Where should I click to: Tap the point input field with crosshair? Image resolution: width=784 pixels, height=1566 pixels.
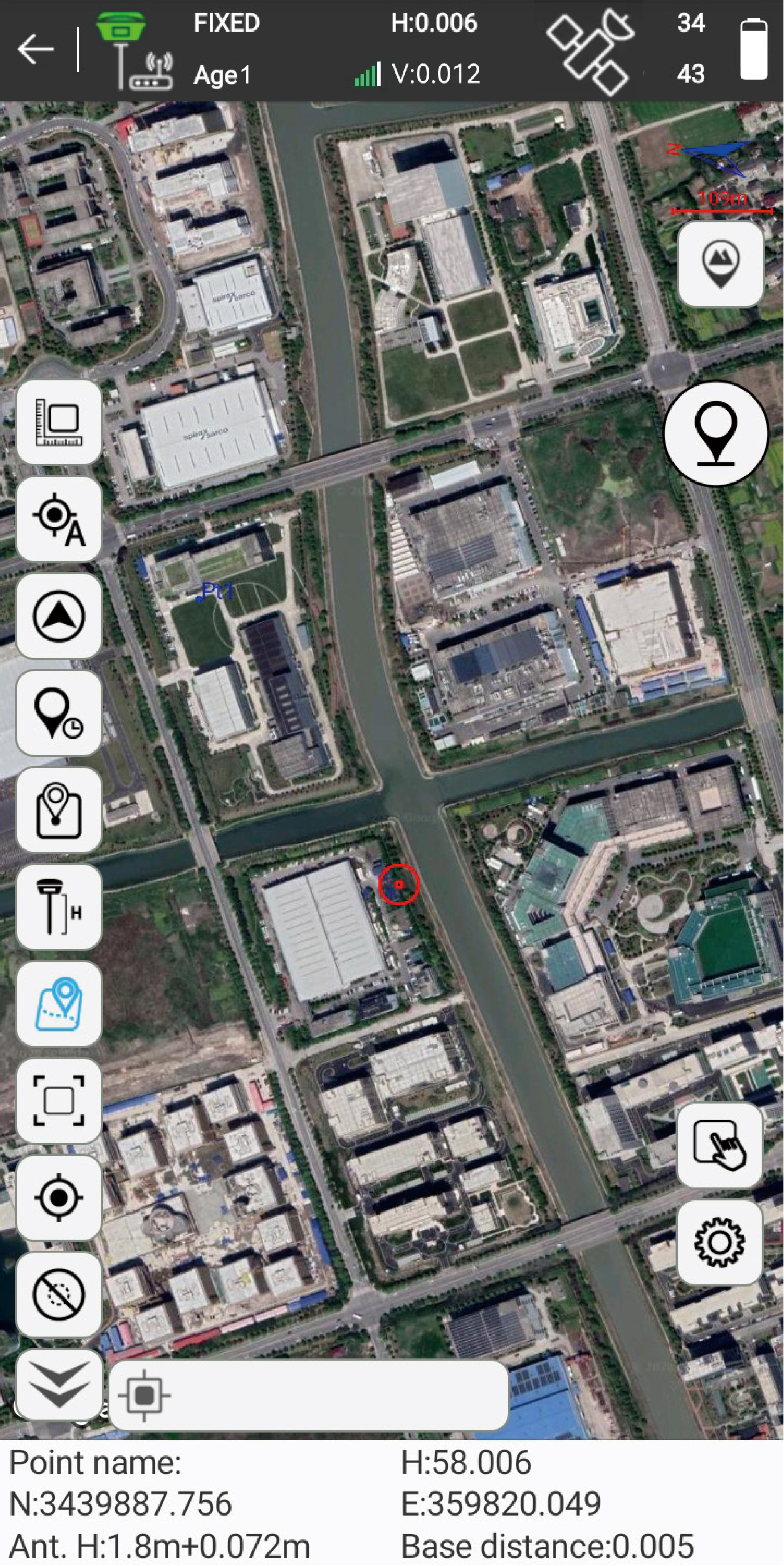click(x=309, y=1395)
